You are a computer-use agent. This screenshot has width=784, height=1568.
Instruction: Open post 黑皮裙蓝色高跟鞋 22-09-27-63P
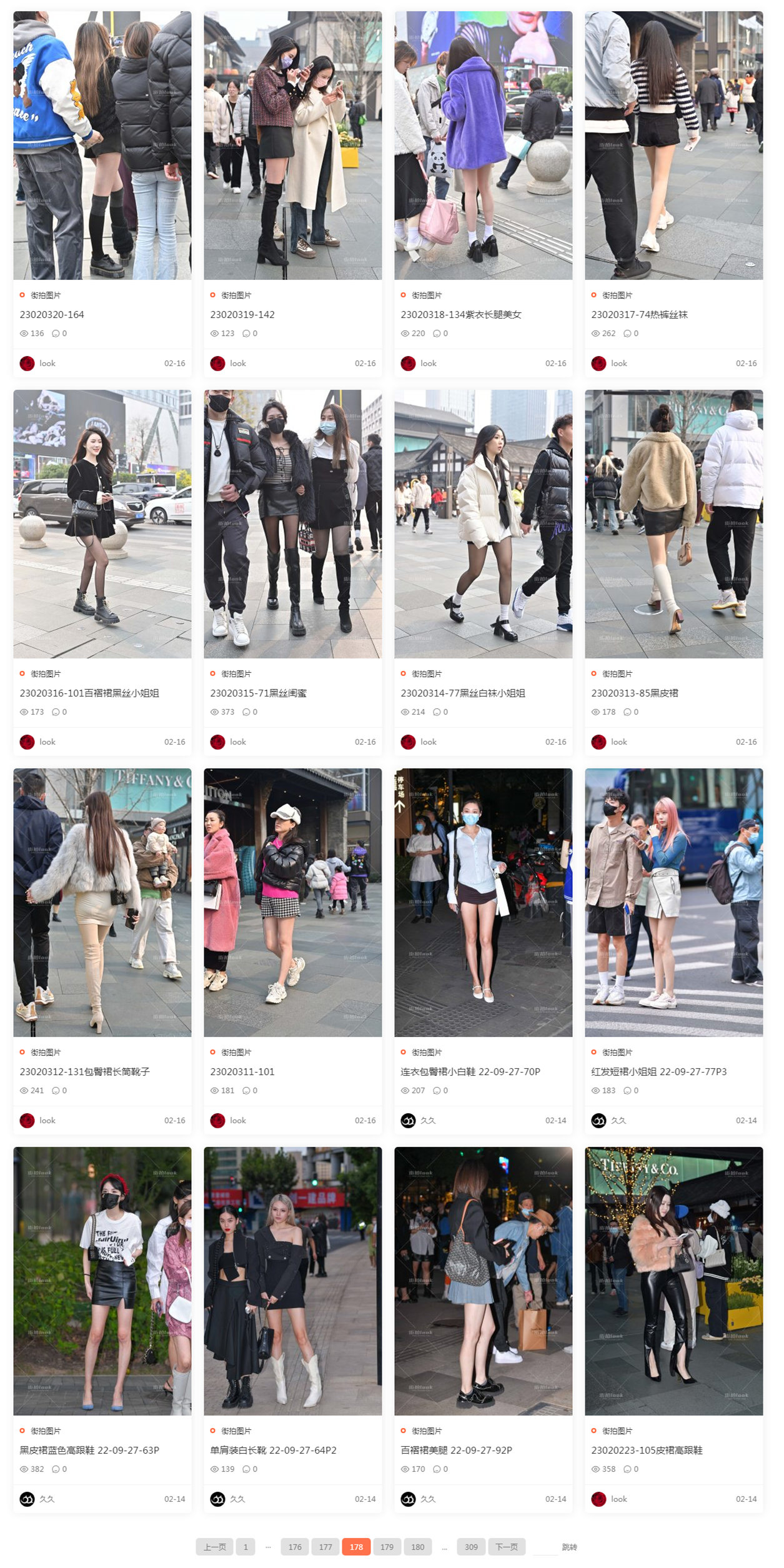(x=89, y=1451)
